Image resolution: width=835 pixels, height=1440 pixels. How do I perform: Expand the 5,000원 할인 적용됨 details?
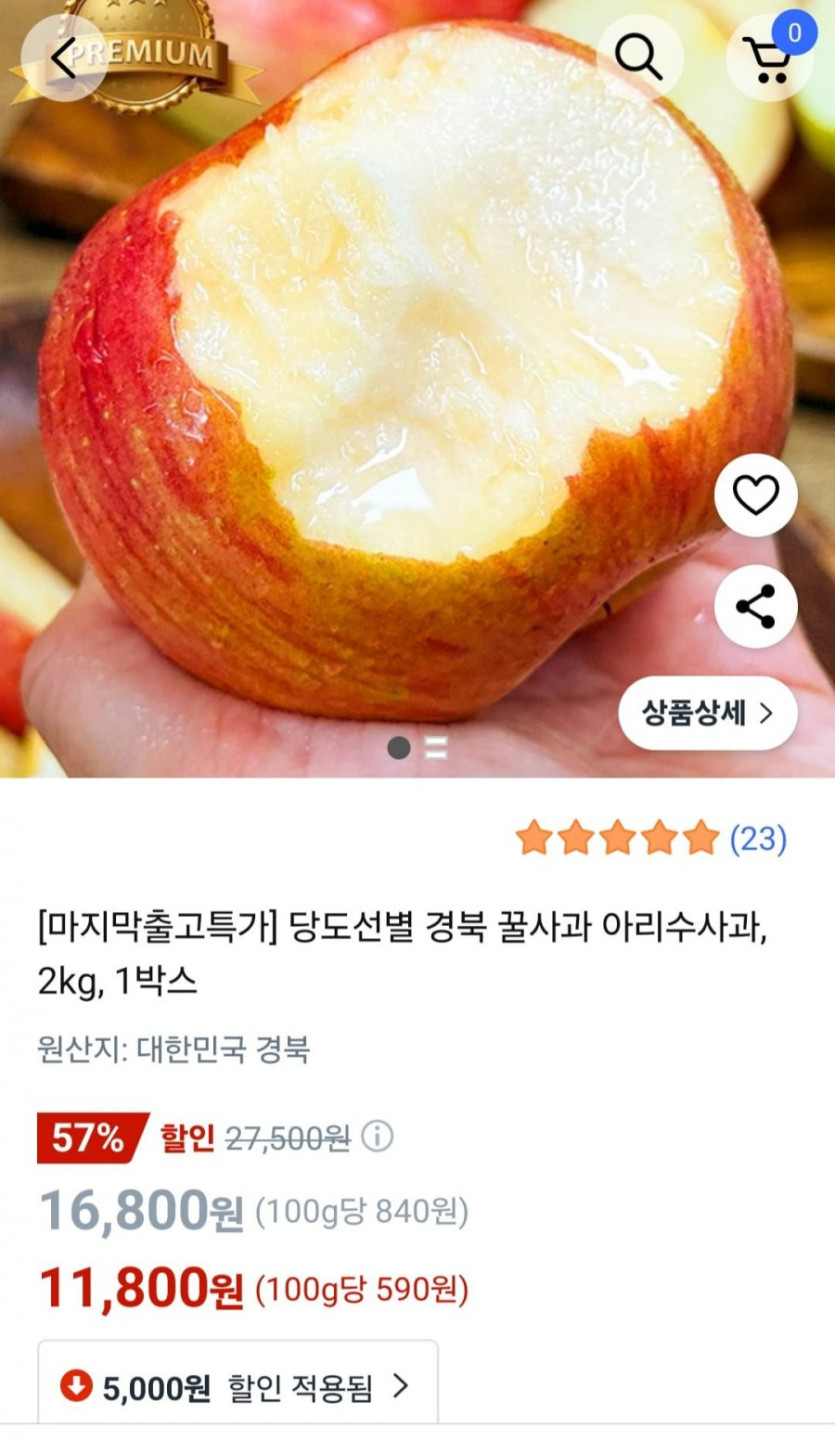click(x=238, y=1386)
